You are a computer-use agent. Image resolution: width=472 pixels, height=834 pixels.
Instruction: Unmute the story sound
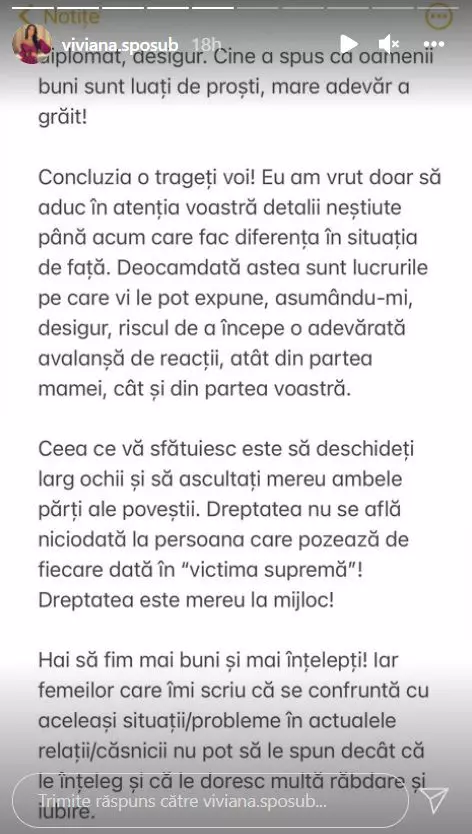(389, 44)
